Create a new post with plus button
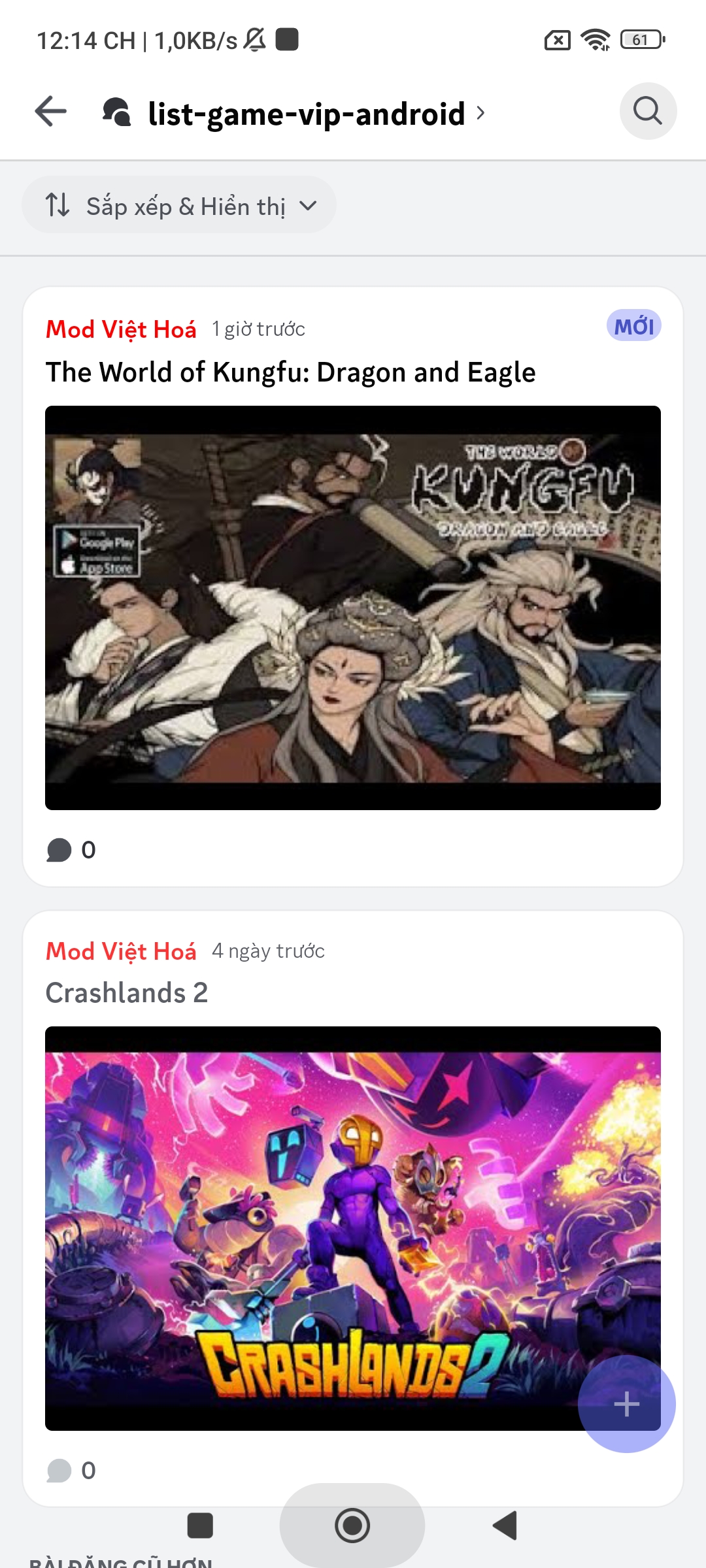The height and width of the screenshot is (1568, 706). [626, 1403]
